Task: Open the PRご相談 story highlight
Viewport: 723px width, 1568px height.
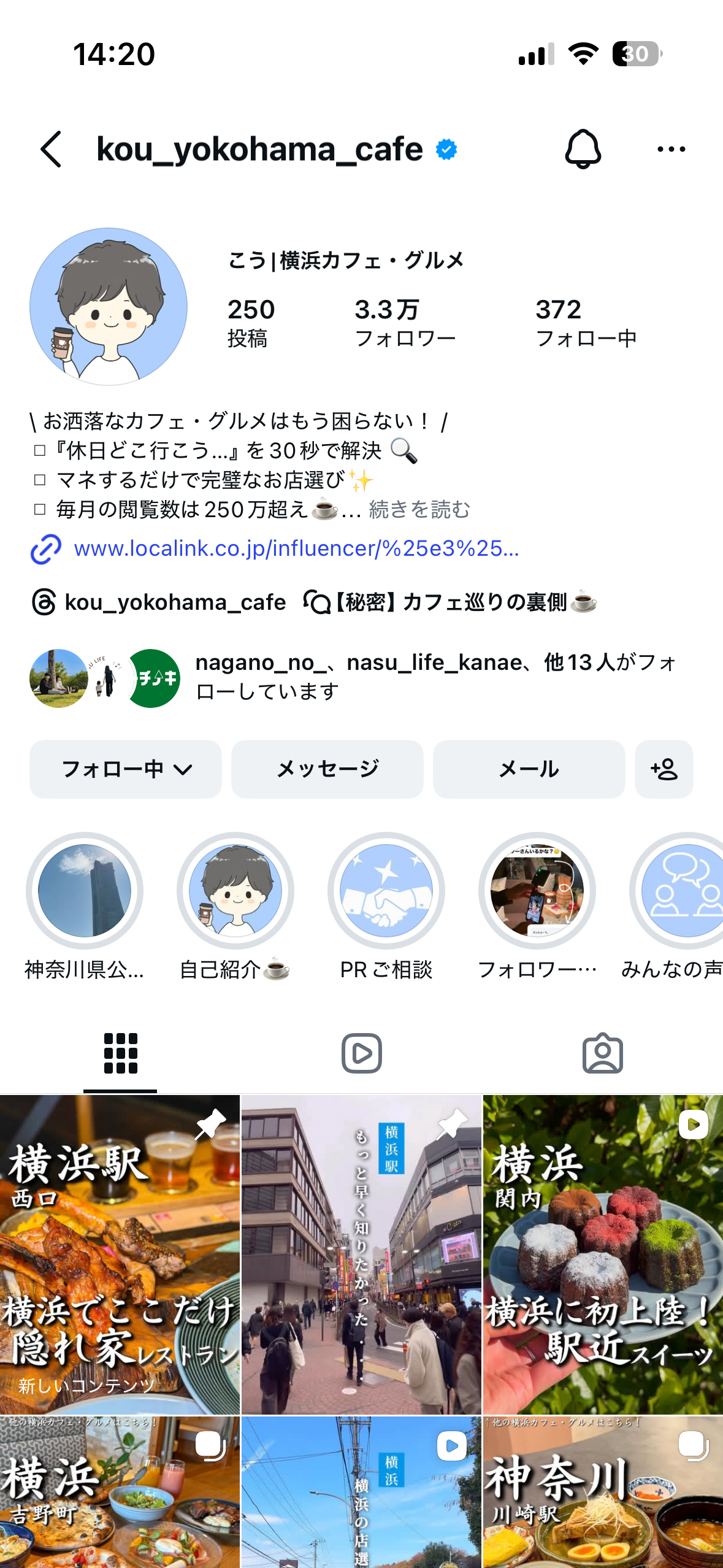Action: (386, 893)
